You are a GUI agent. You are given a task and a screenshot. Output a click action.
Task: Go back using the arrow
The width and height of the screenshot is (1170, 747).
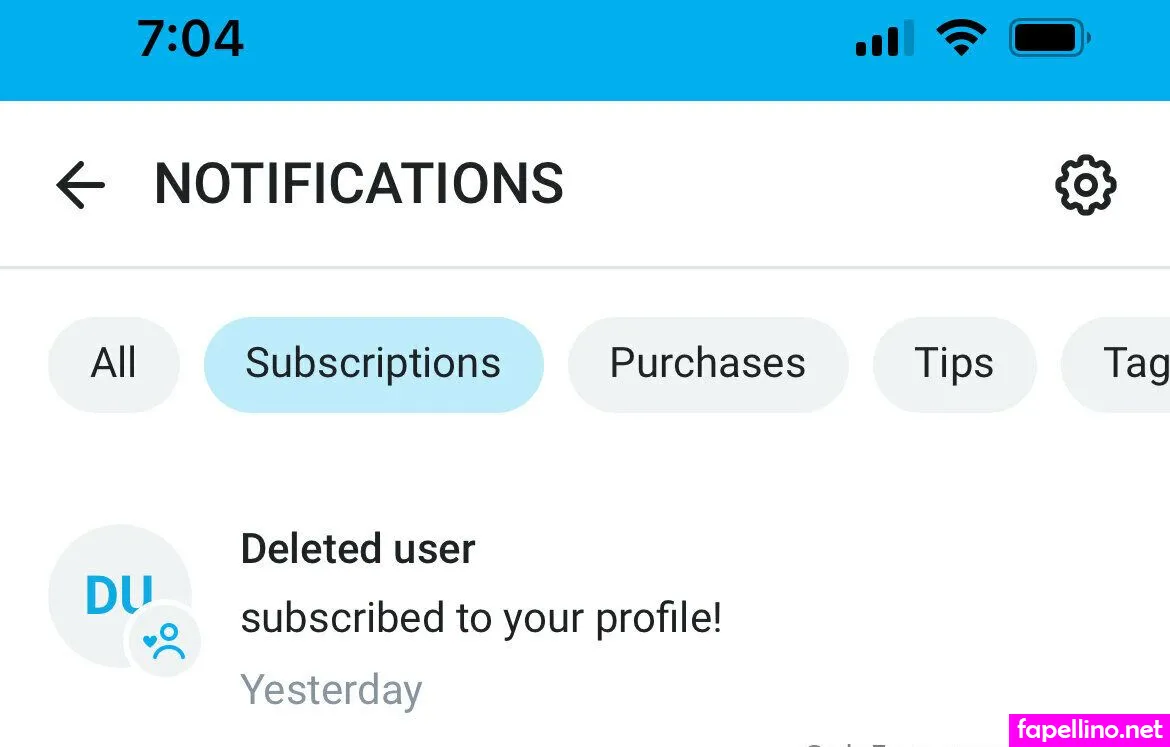tap(80, 186)
